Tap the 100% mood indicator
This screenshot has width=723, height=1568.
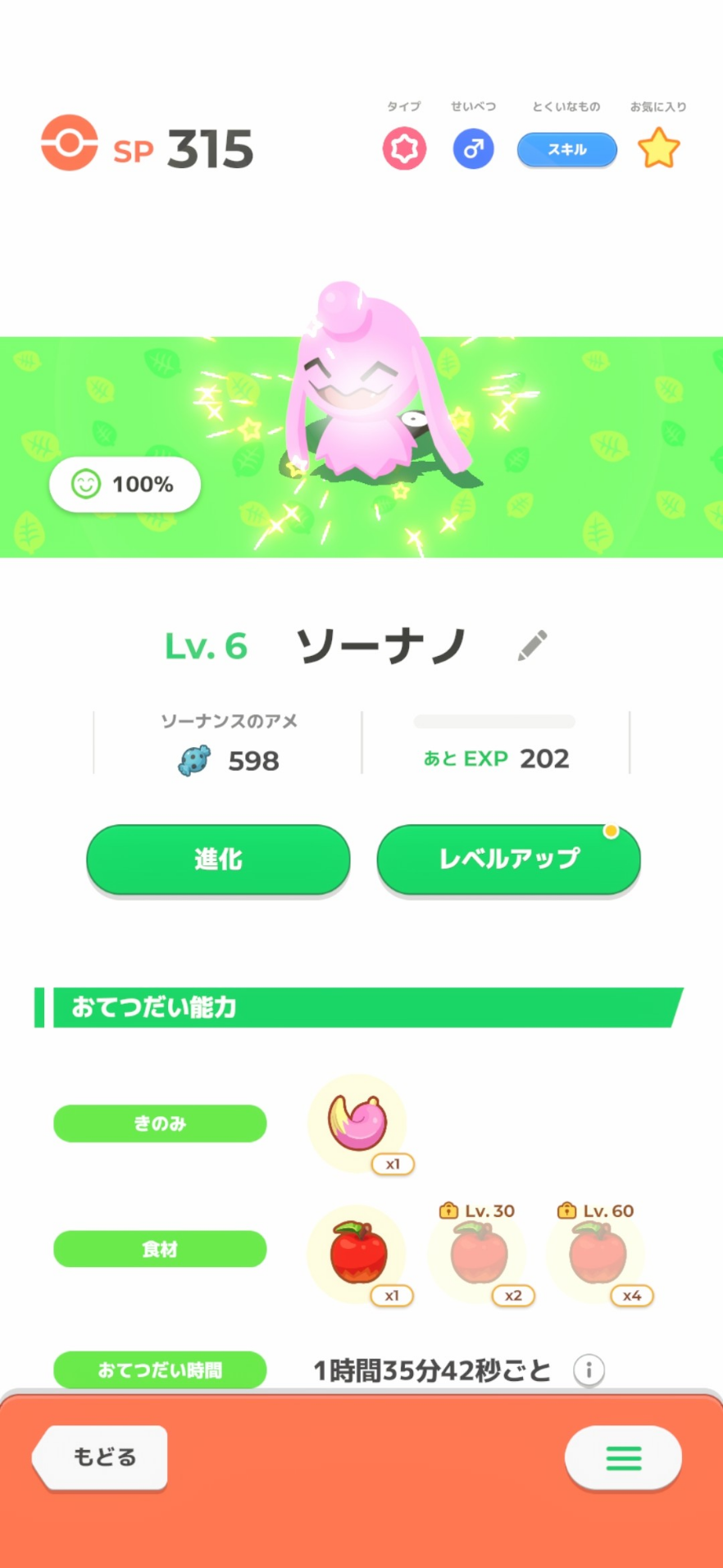click(125, 485)
